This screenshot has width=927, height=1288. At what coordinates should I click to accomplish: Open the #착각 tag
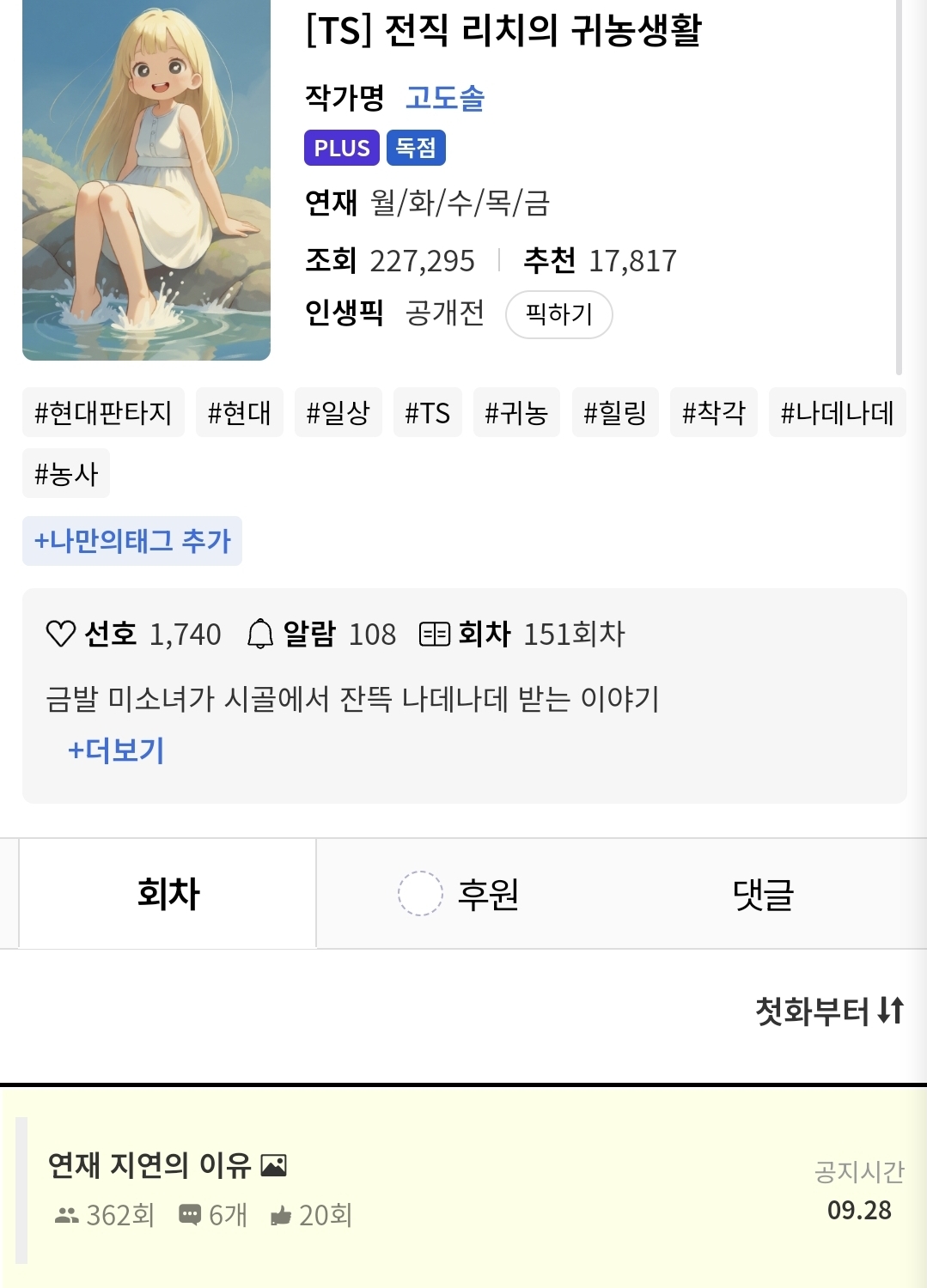coord(713,413)
